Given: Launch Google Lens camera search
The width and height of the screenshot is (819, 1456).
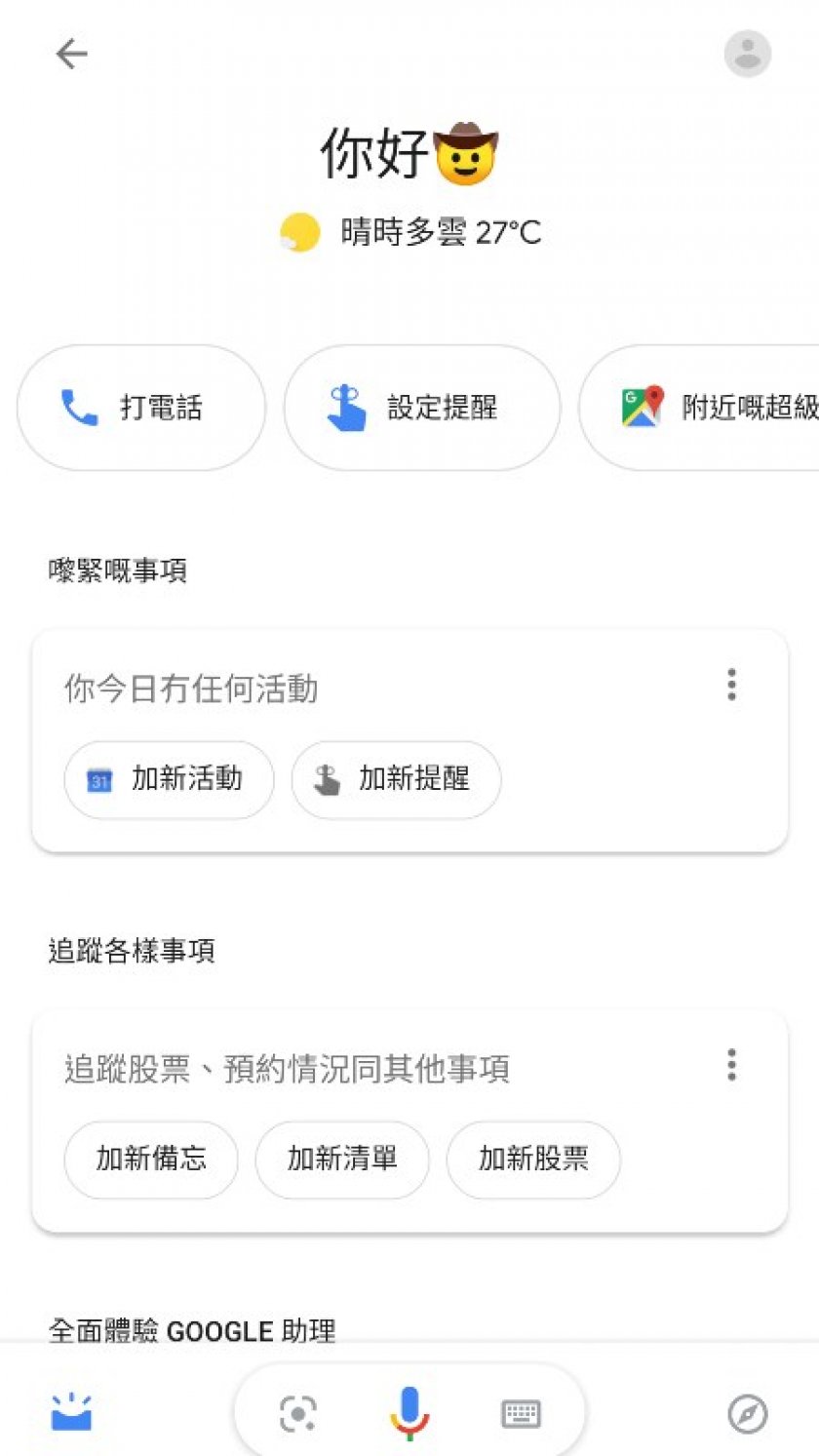Looking at the screenshot, I should click(x=298, y=1413).
